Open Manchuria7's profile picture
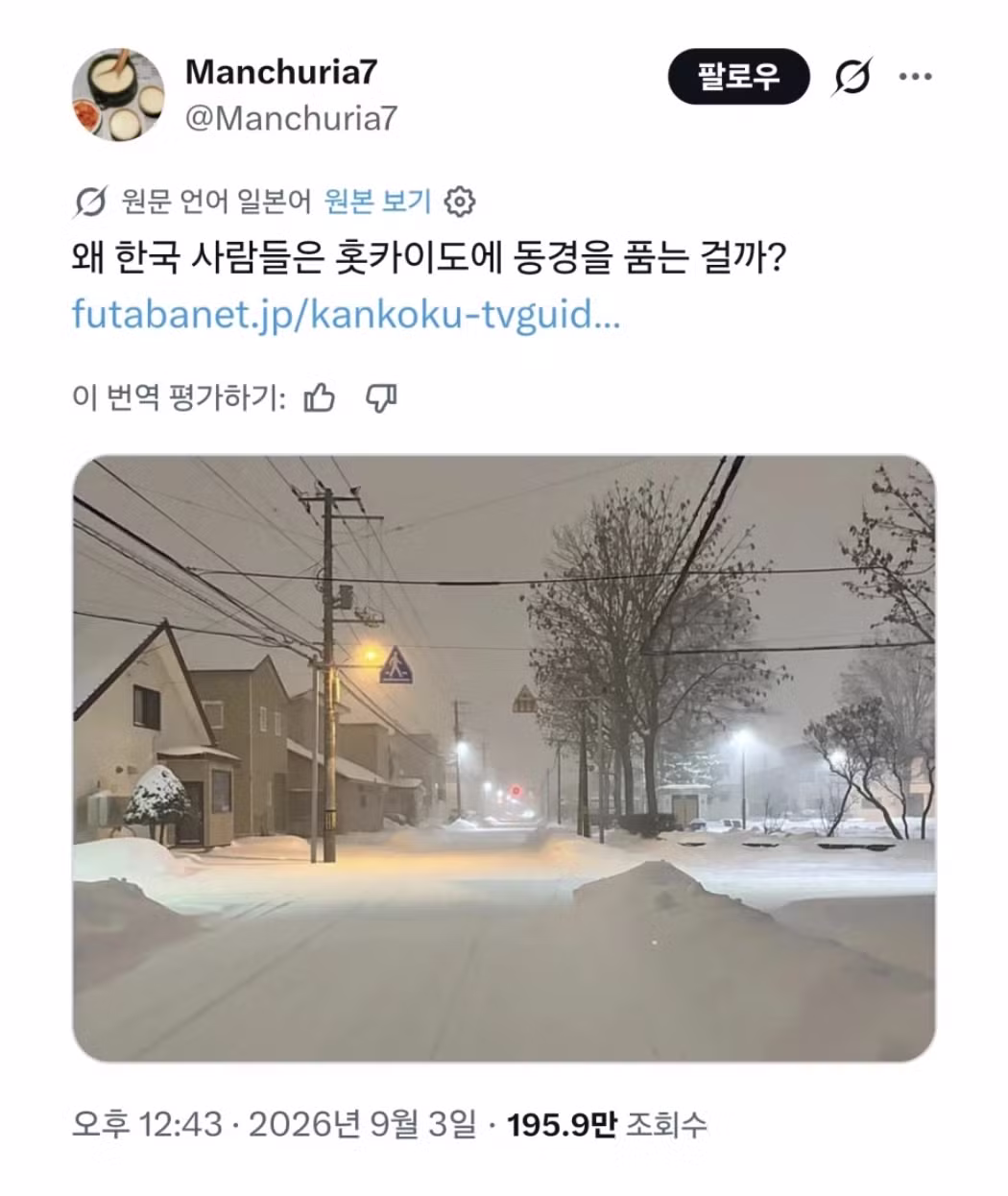 pyautogui.click(x=118, y=94)
